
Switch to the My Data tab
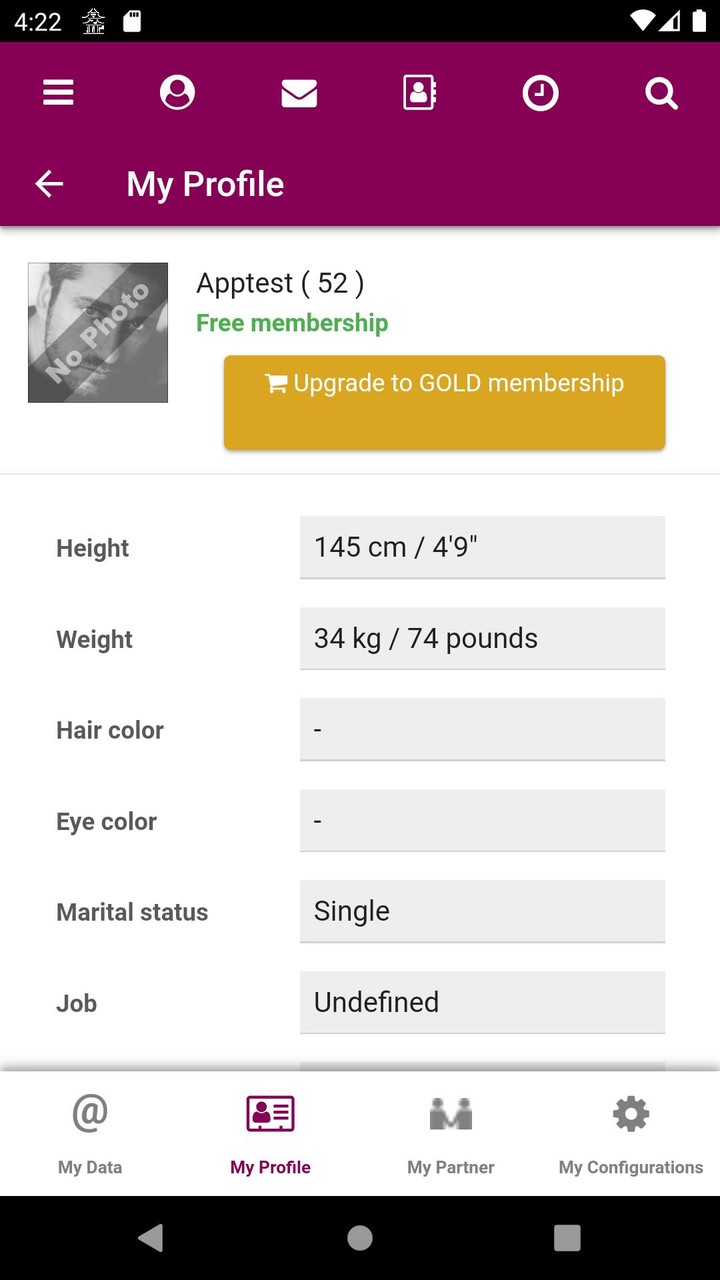[90, 1134]
